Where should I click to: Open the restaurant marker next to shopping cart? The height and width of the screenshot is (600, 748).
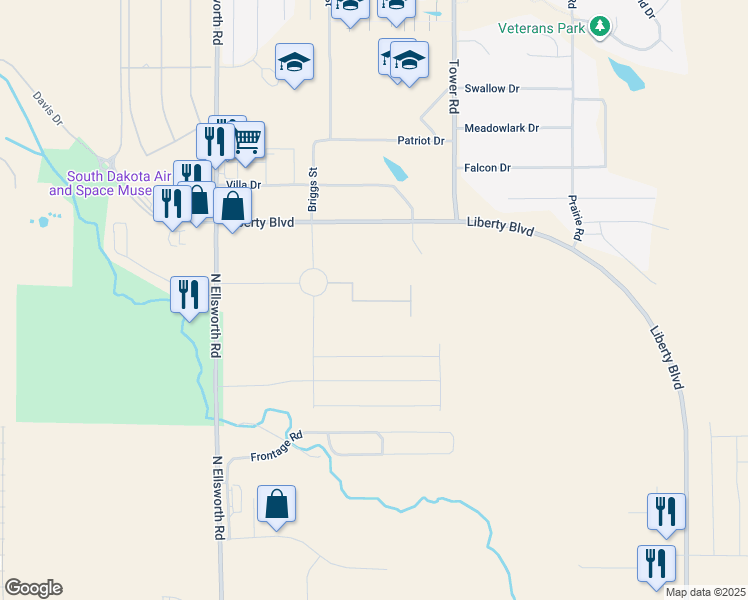(215, 143)
